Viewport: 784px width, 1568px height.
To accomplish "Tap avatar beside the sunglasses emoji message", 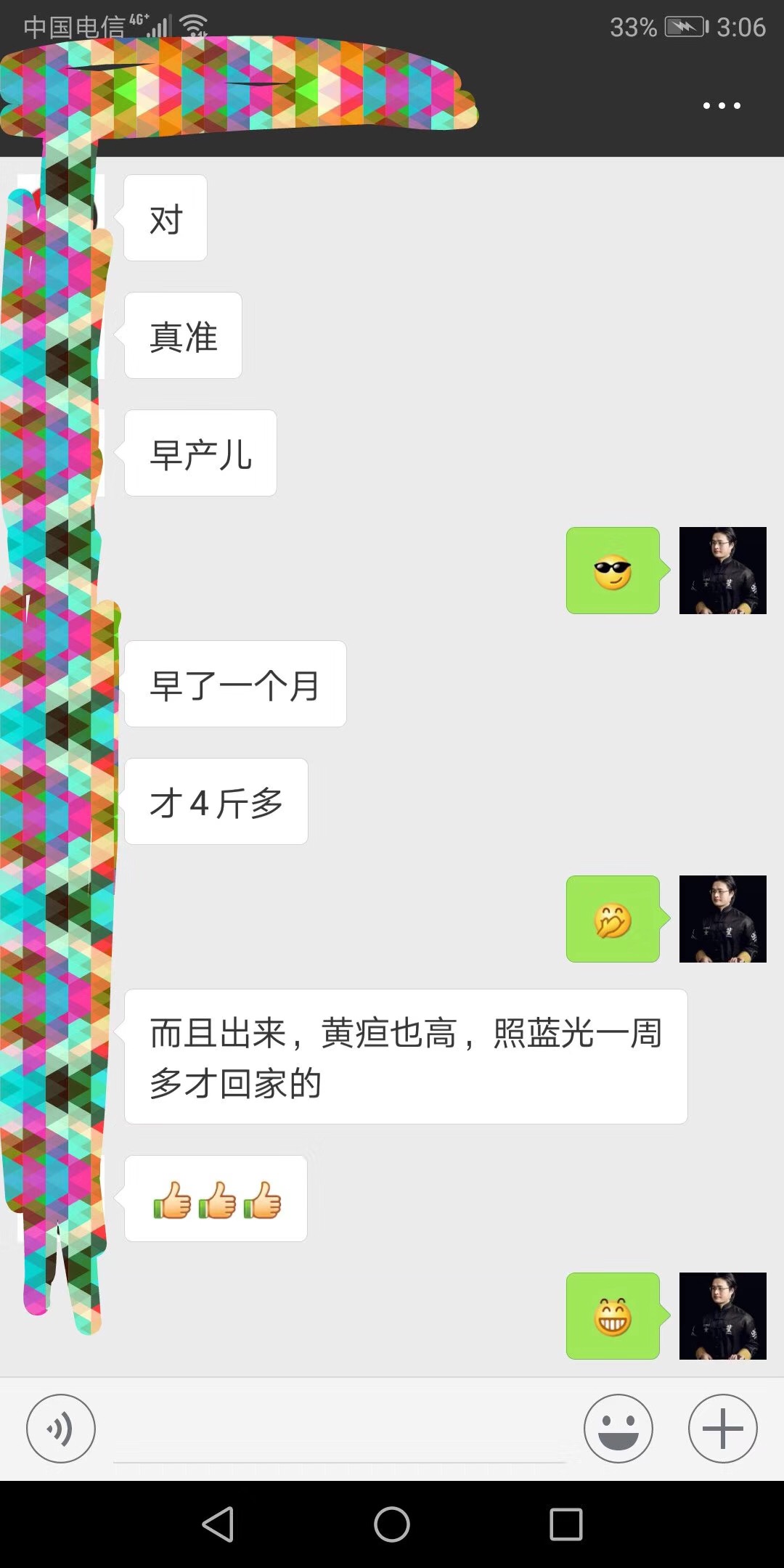I will pyautogui.click(x=723, y=571).
